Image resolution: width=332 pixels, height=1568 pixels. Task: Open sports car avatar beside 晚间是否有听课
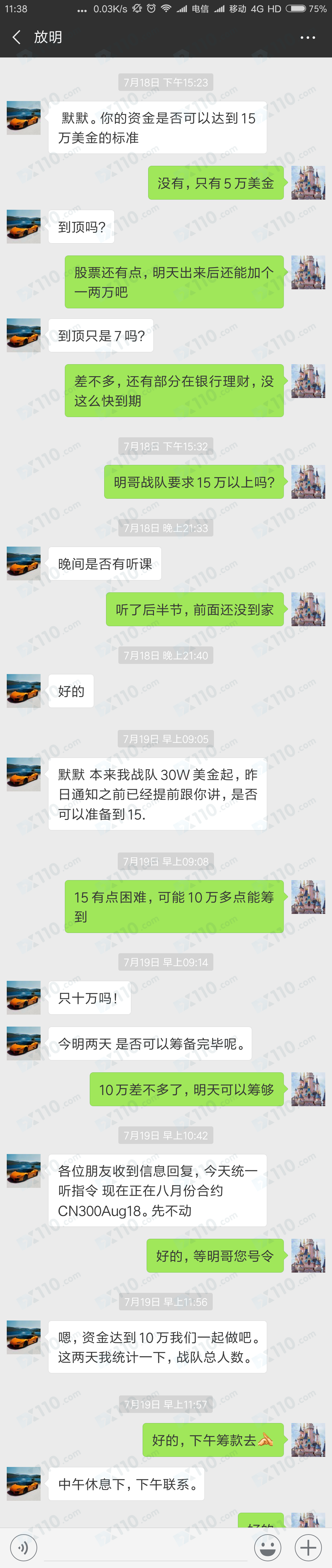point(24,564)
